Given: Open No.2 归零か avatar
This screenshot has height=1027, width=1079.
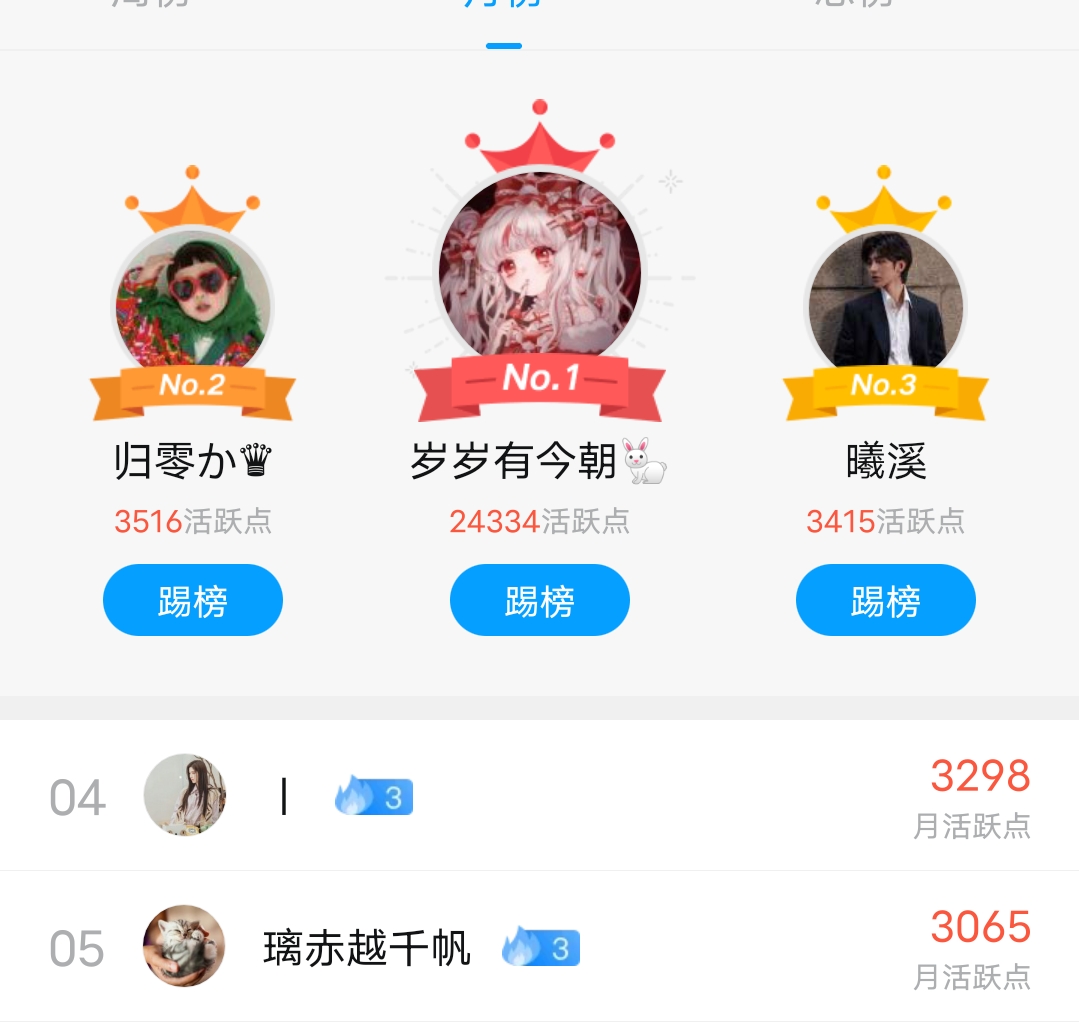Looking at the screenshot, I should (x=192, y=300).
